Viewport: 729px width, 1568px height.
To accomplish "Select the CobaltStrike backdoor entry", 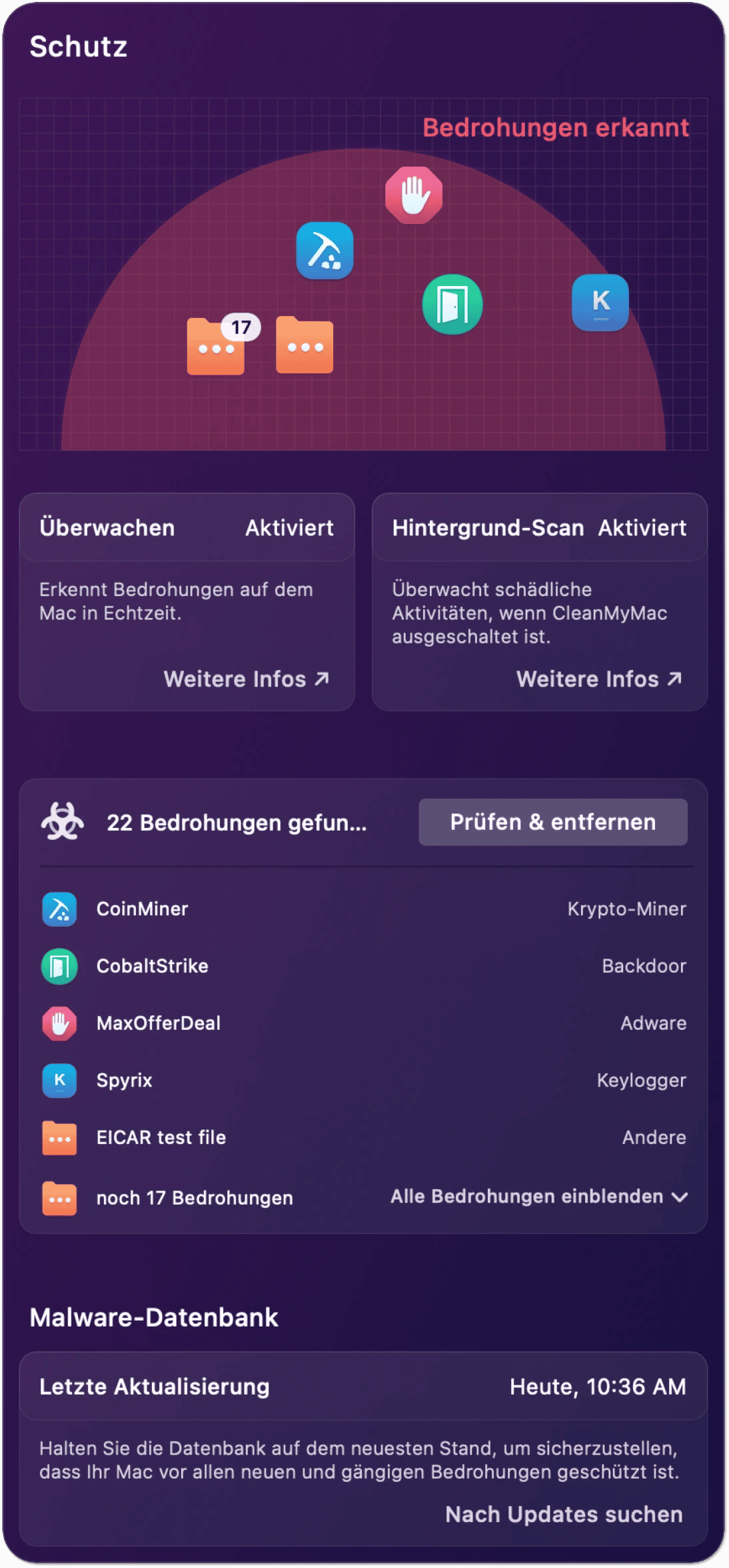I will point(152,966).
